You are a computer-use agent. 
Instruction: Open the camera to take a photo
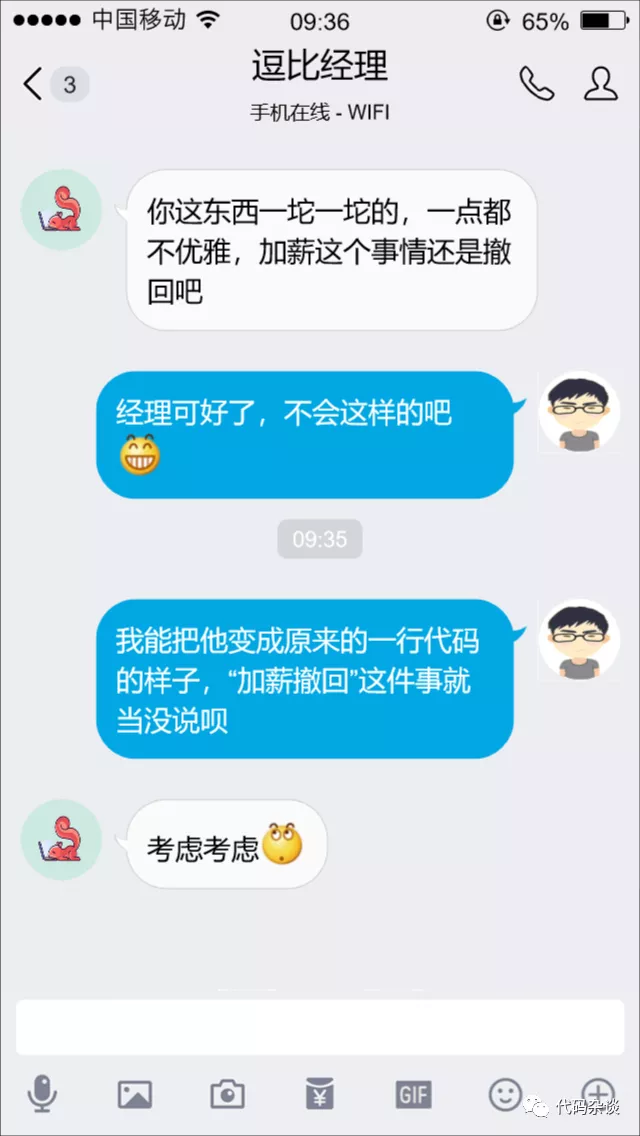coord(228,1094)
